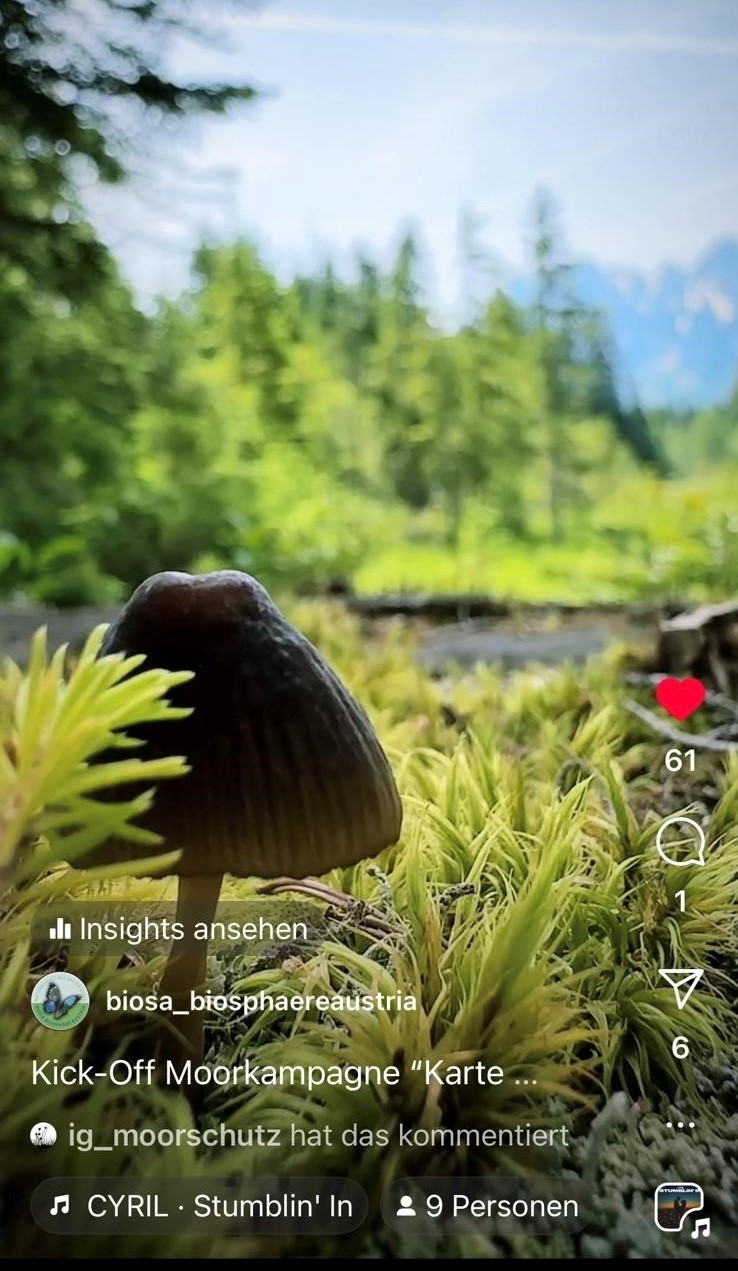This screenshot has width=738, height=1271.
Task: Tap the biosa butterfly profile avatar
Action: click(60, 1001)
